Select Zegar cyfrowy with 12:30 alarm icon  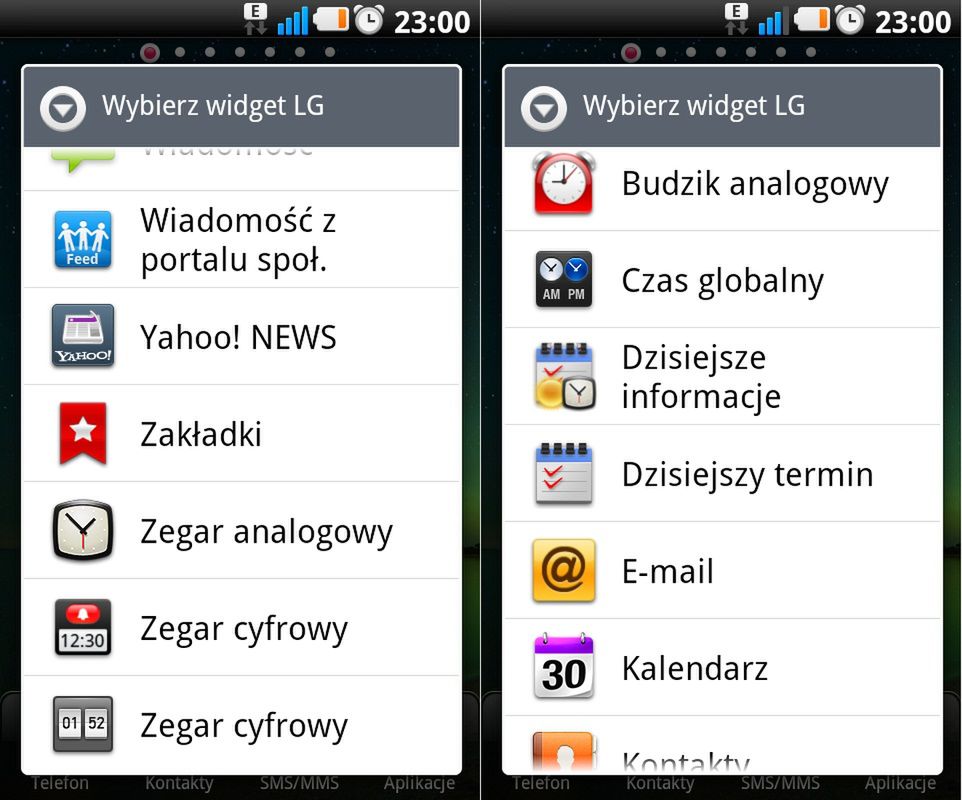240,628
